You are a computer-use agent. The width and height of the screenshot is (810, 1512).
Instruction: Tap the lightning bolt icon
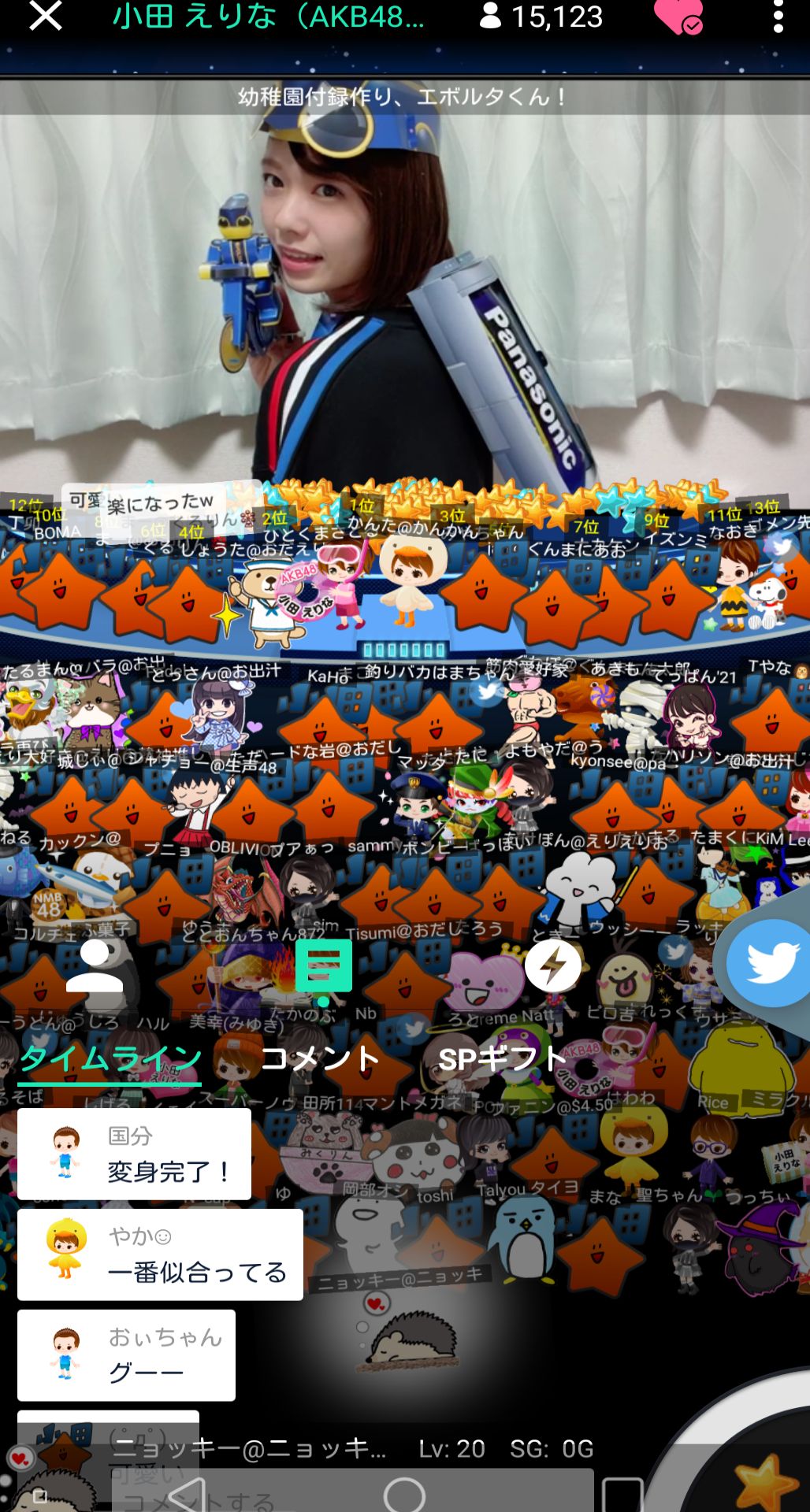click(x=553, y=965)
